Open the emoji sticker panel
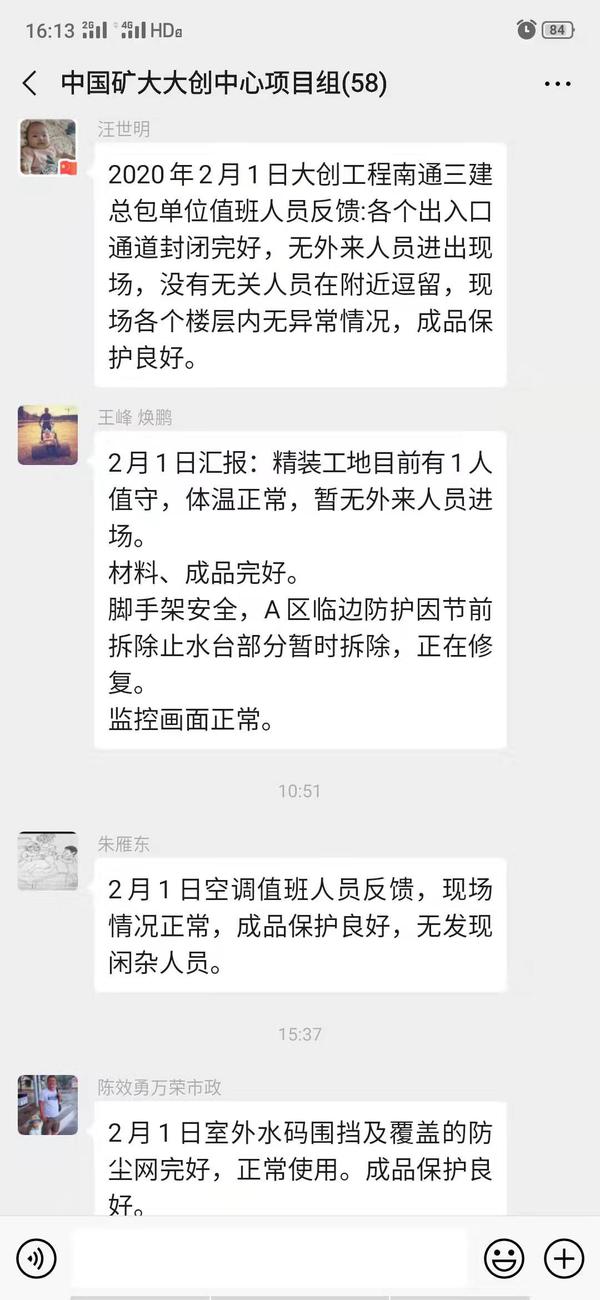This screenshot has height=1300, width=600. [x=504, y=1258]
